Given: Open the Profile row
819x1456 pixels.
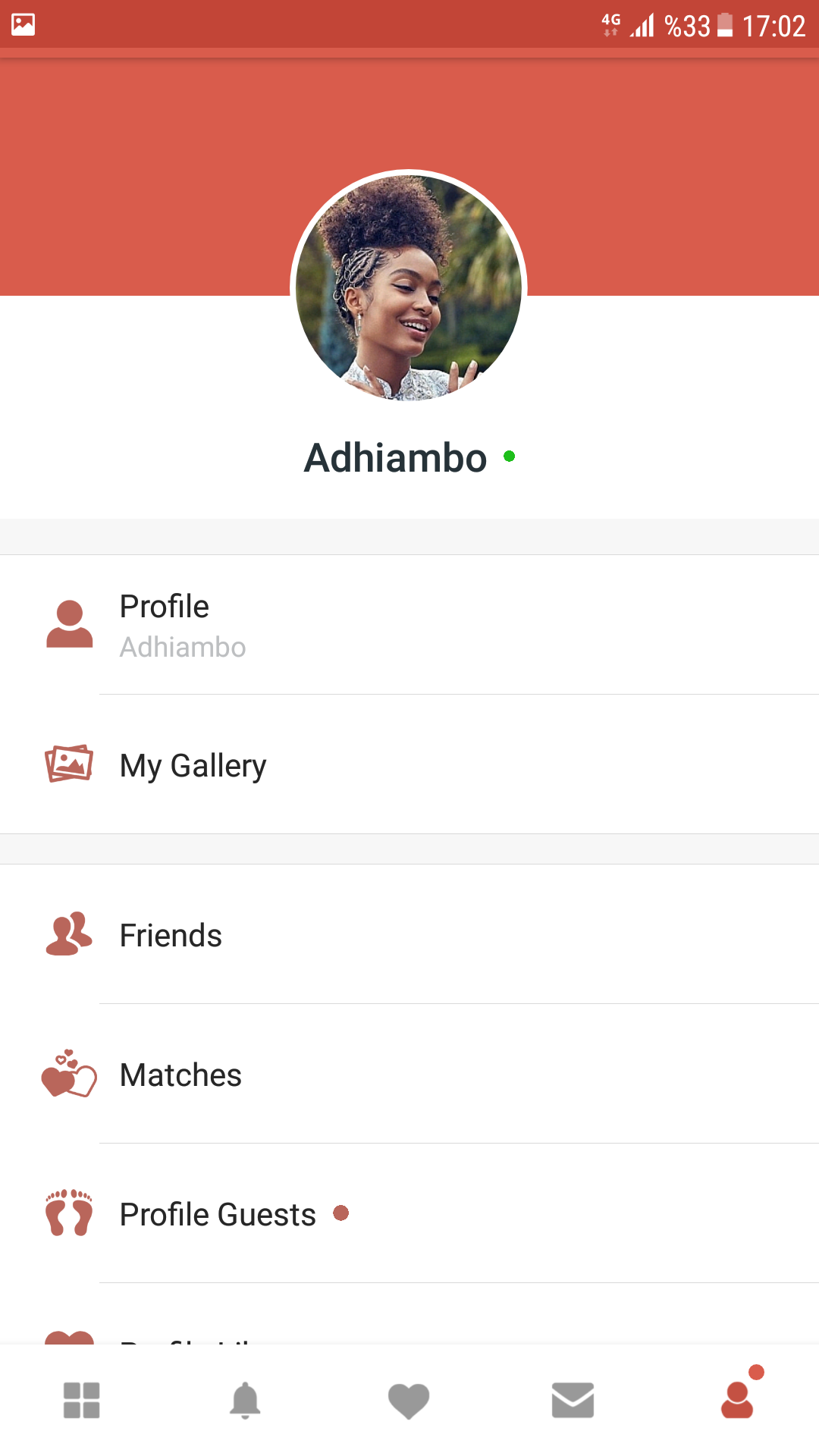Looking at the screenshot, I should pyautogui.click(x=409, y=625).
